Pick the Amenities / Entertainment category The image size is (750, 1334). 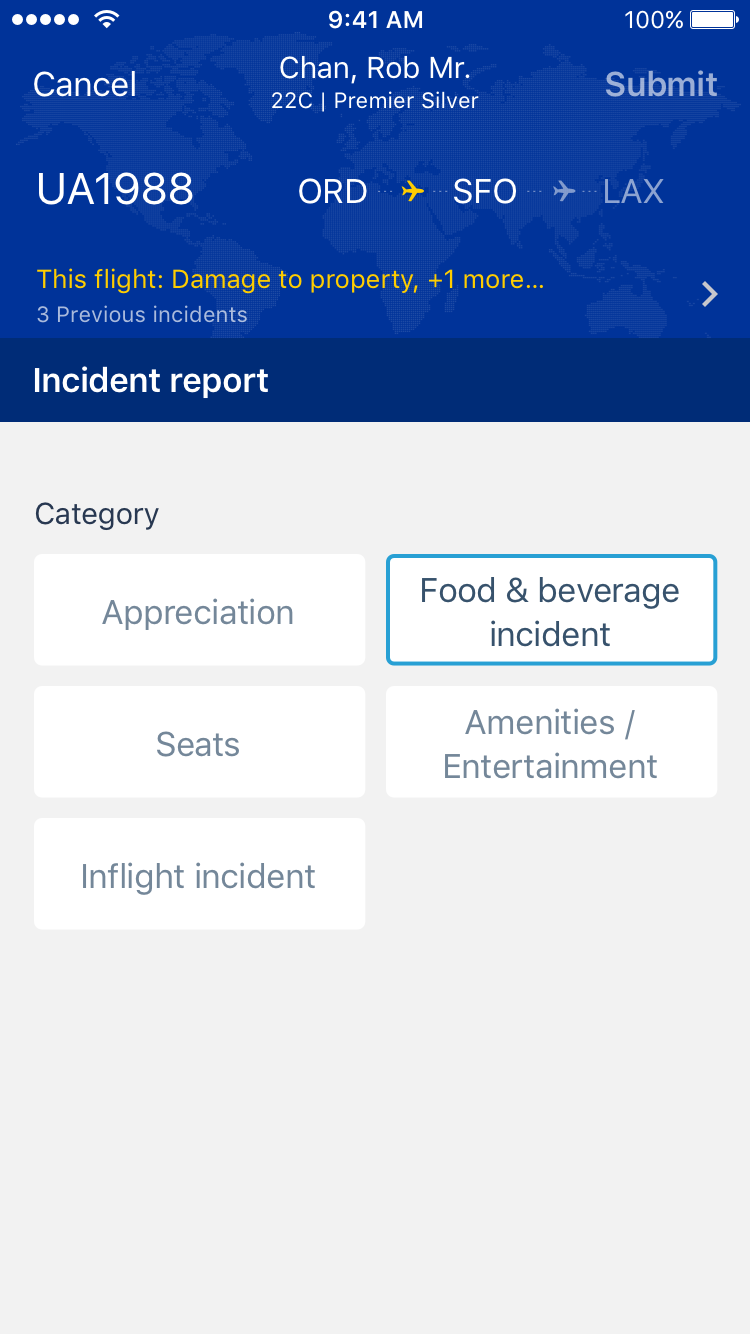pyautogui.click(x=551, y=743)
